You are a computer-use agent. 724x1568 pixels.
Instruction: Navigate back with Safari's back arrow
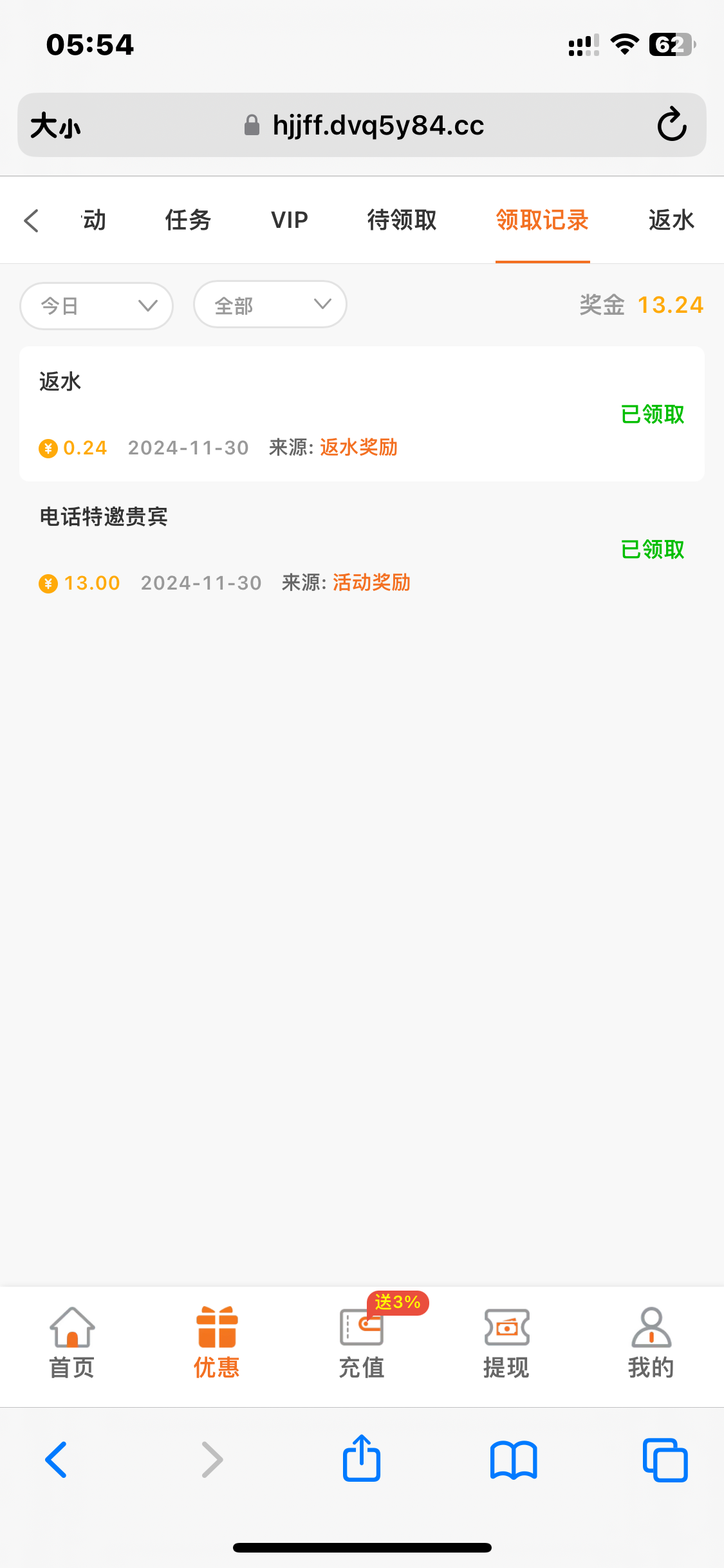point(57,1459)
